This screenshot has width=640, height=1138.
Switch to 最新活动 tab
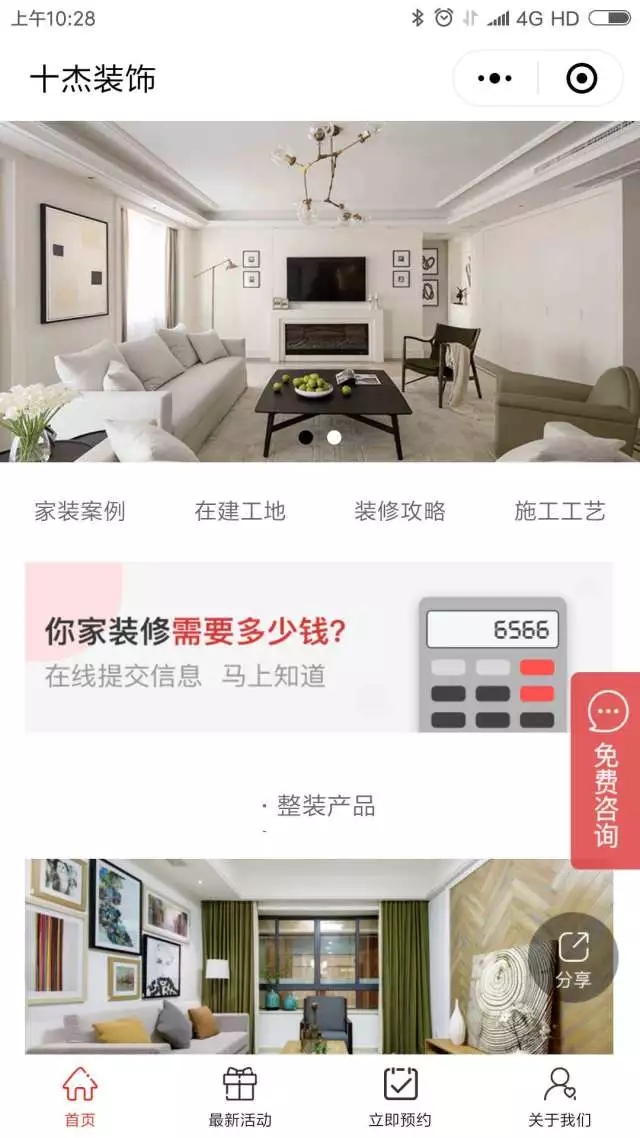click(x=240, y=1097)
